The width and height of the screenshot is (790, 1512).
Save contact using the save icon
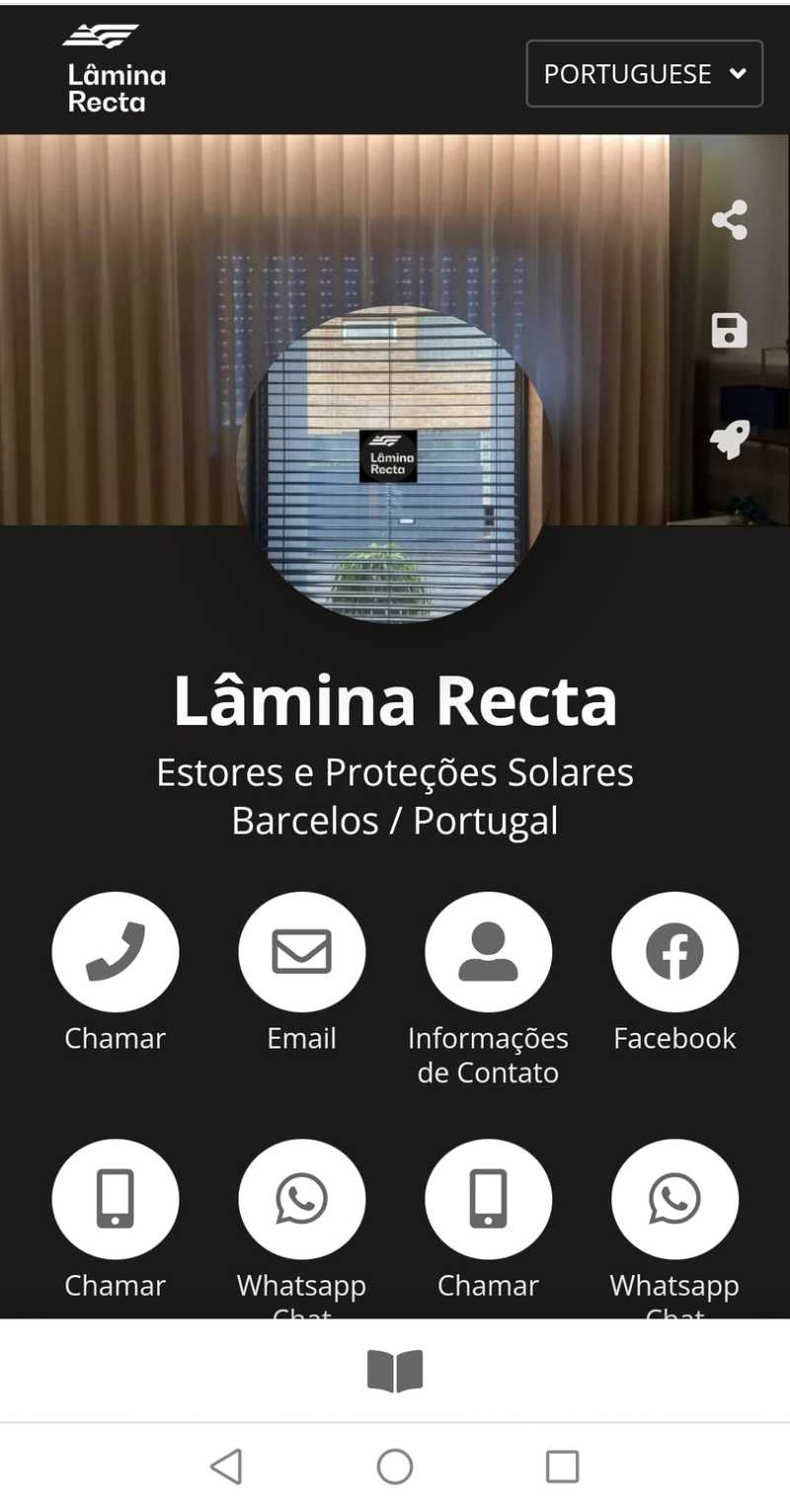(x=730, y=330)
